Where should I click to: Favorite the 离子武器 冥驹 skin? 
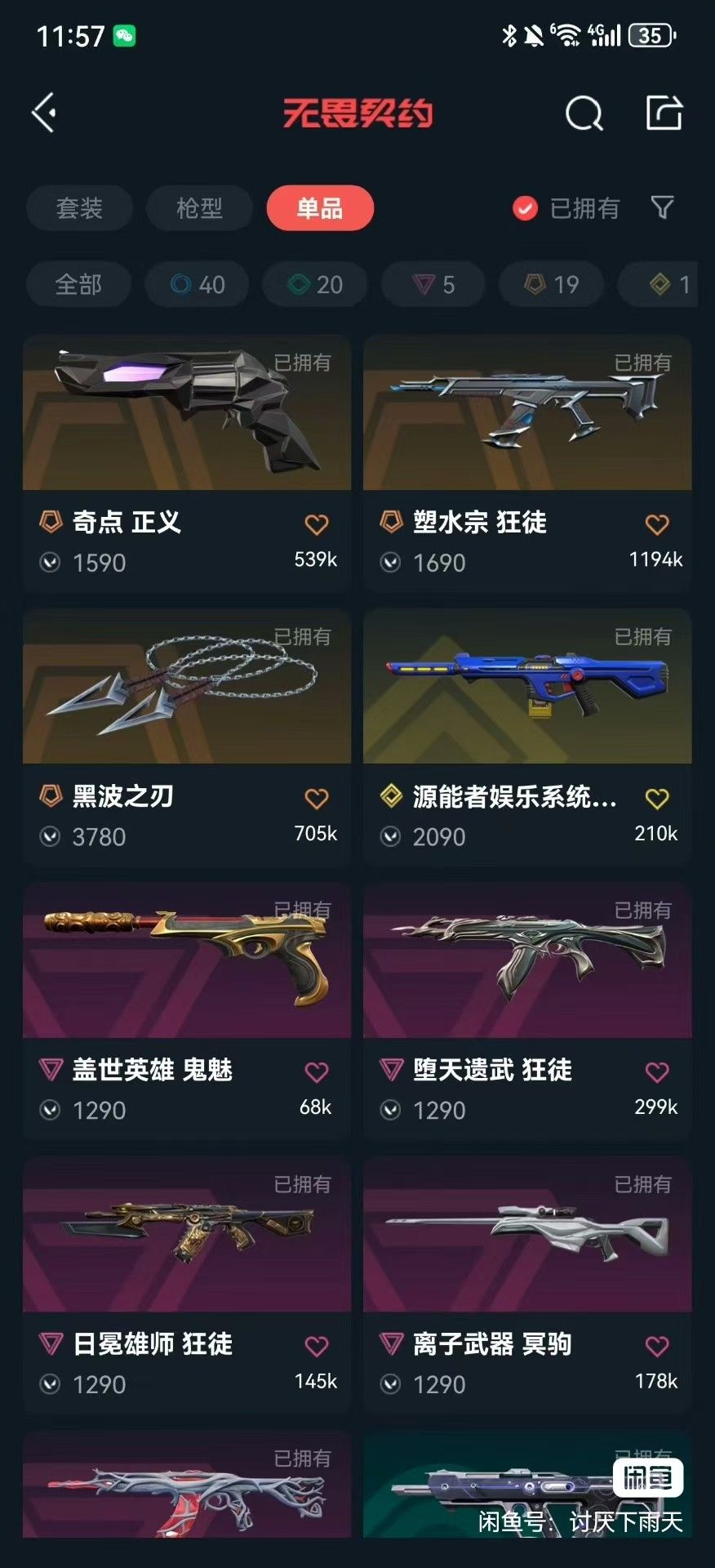(x=657, y=1346)
